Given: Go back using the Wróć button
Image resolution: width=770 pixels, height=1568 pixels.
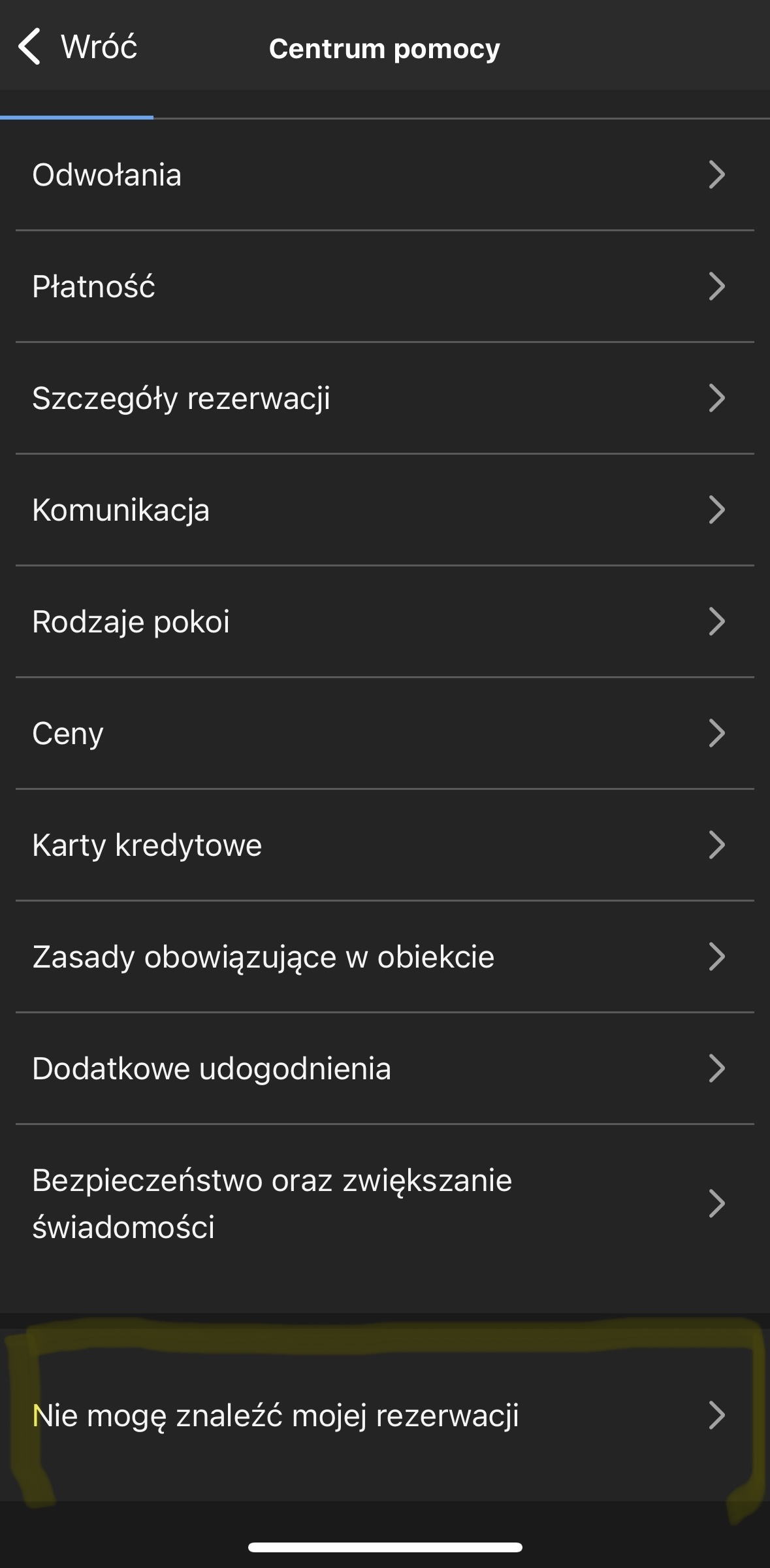Looking at the screenshot, I should pyautogui.click(x=77, y=47).
